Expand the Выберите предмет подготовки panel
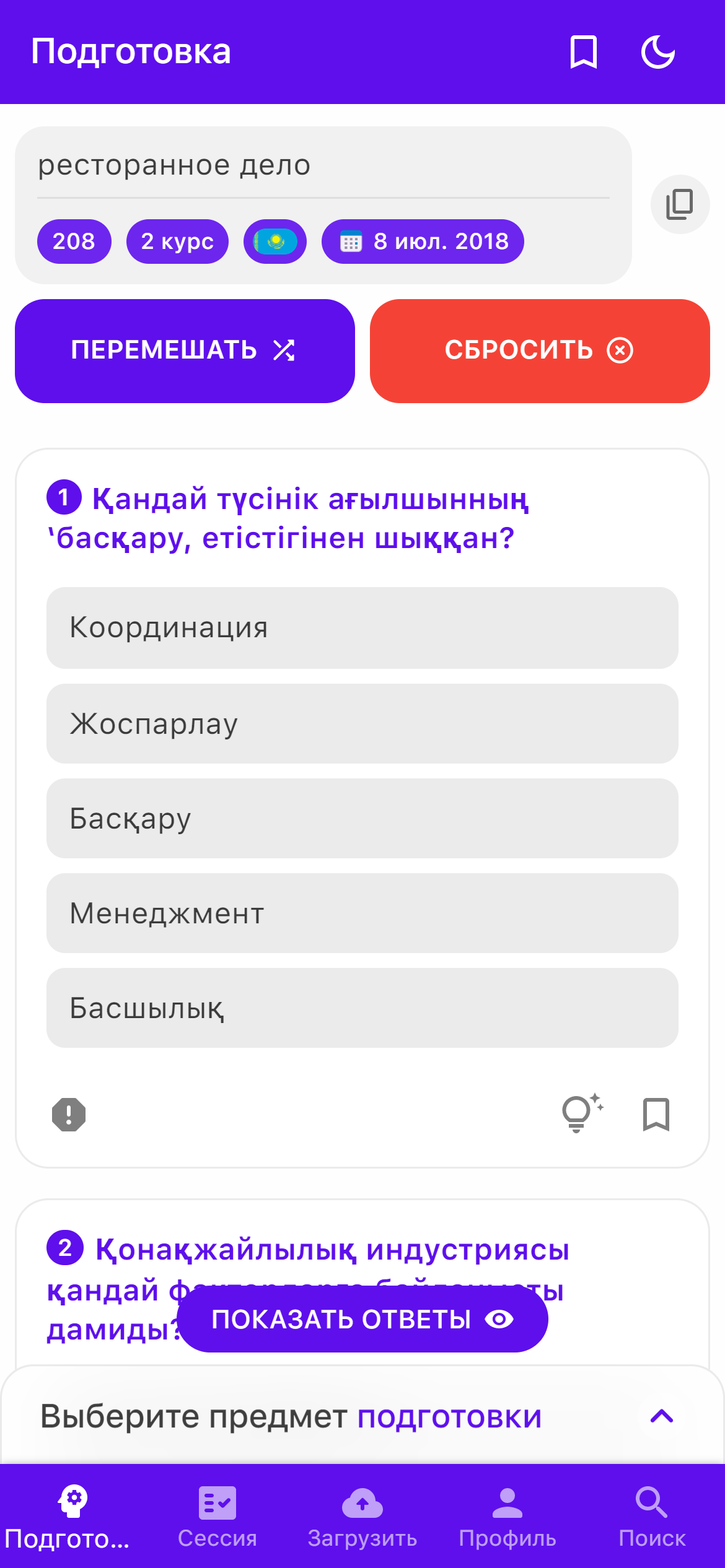 click(661, 1416)
